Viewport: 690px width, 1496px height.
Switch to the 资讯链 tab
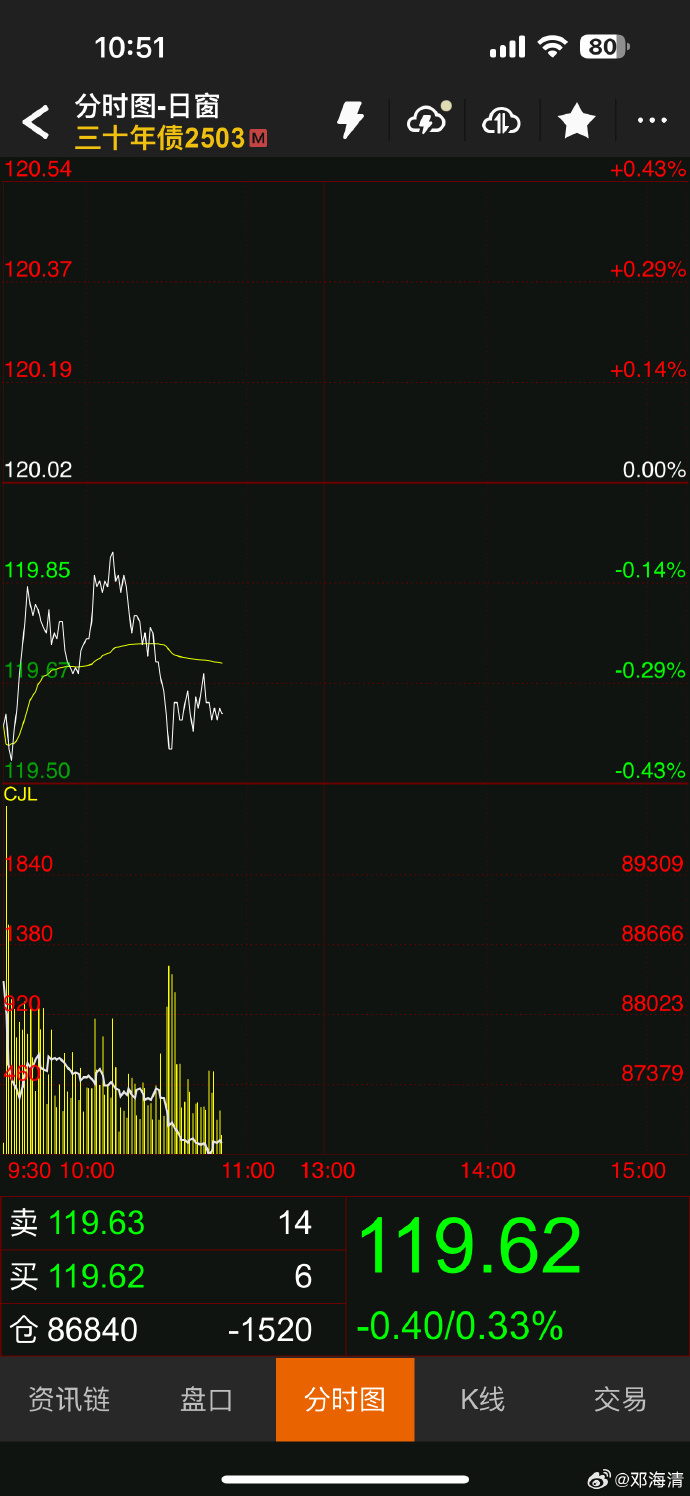69,1399
